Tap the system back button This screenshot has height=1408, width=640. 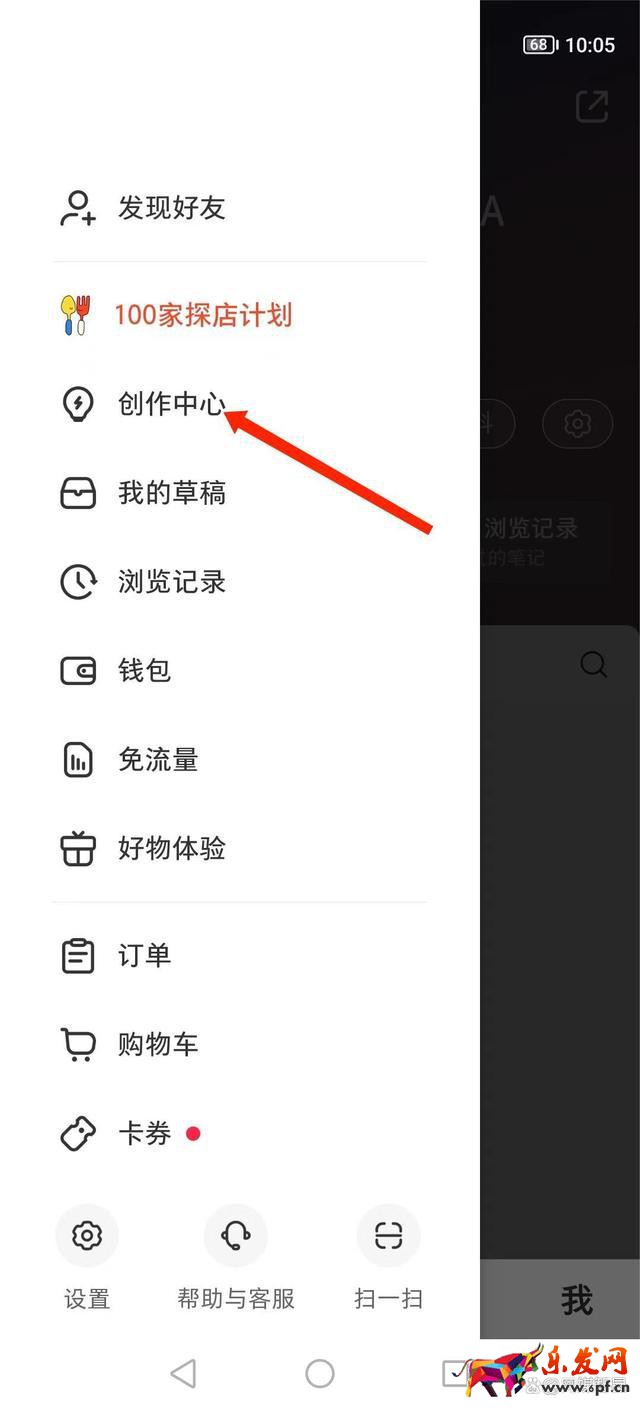183,1374
